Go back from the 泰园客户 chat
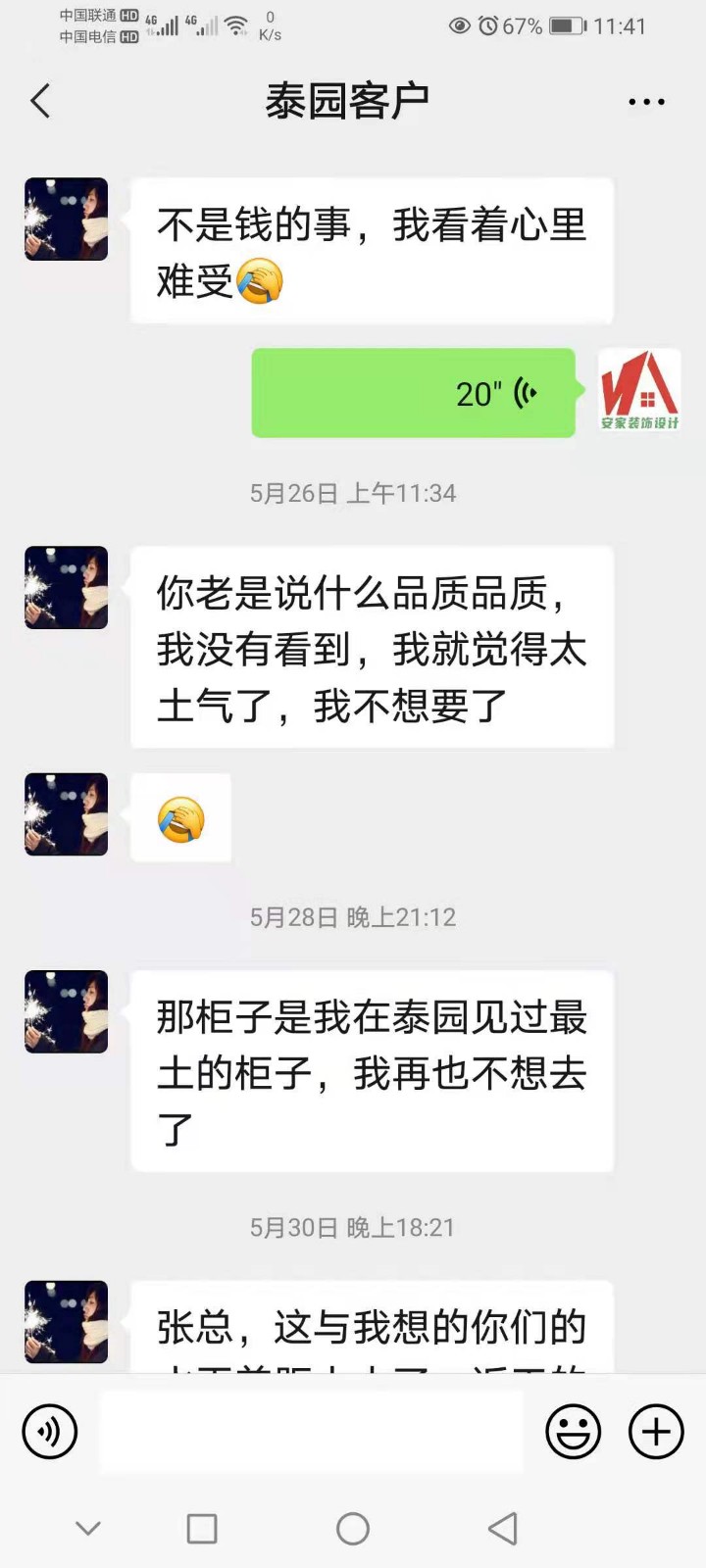The height and width of the screenshot is (1568, 706). tap(40, 101)
